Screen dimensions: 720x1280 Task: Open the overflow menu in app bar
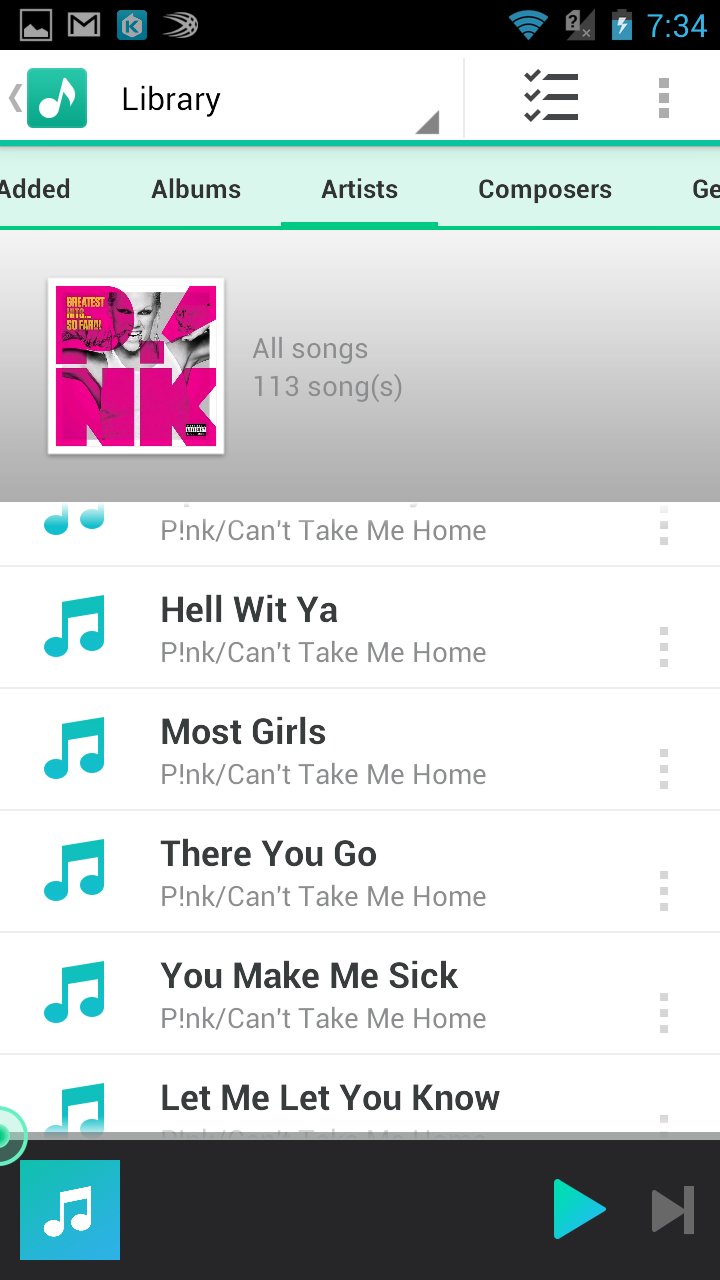coord(663,98)
